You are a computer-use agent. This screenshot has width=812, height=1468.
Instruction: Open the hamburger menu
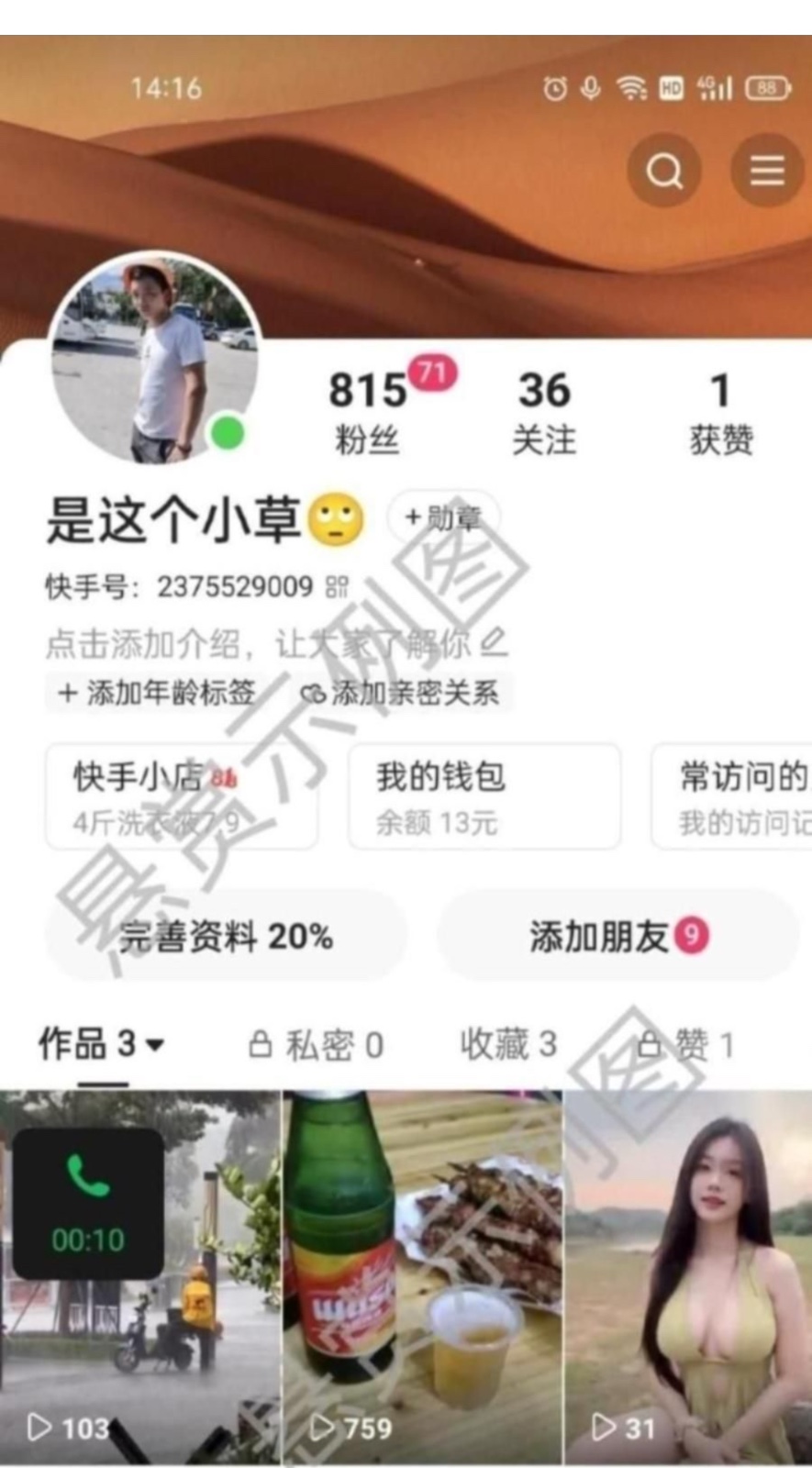pos(767,171)
